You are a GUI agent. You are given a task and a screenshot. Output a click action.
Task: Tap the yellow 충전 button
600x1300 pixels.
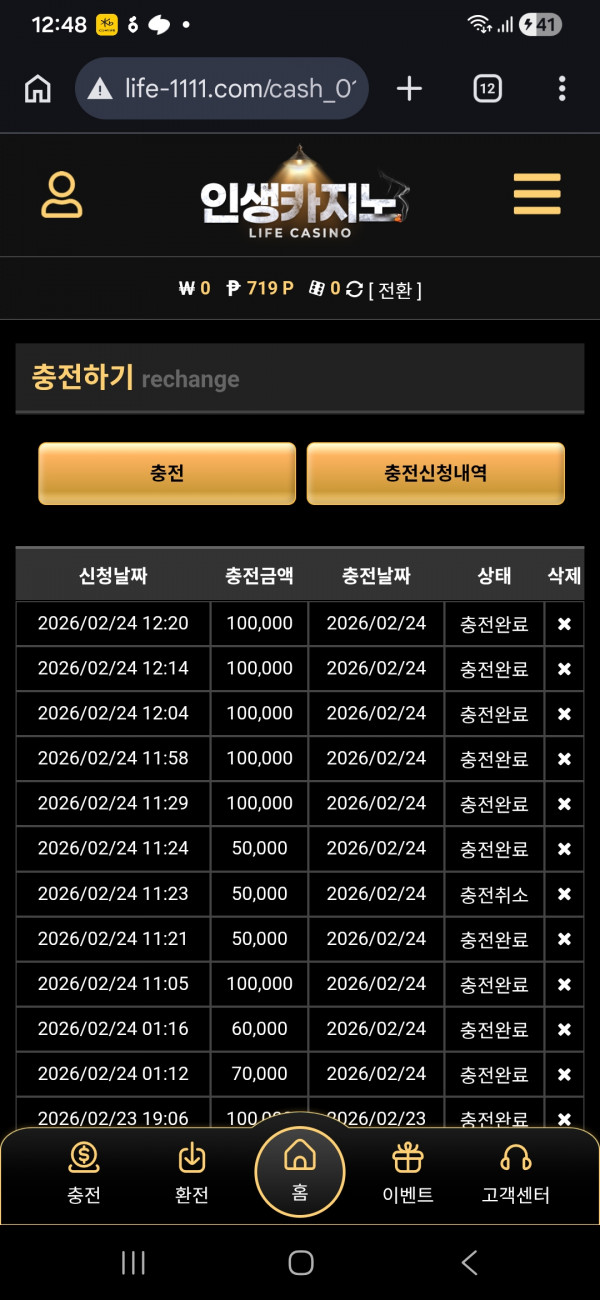click(167, 473)
